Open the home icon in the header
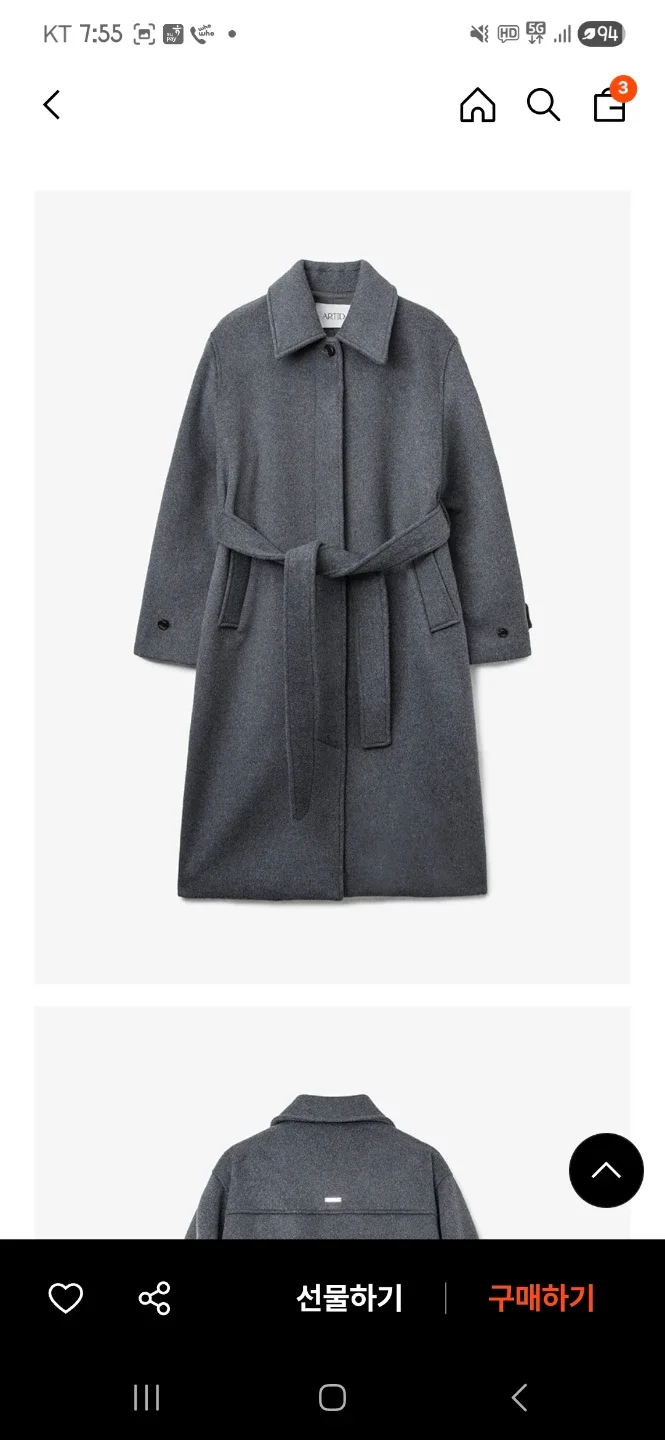This screenshot has height=1440, width=665. coord(477,105)
